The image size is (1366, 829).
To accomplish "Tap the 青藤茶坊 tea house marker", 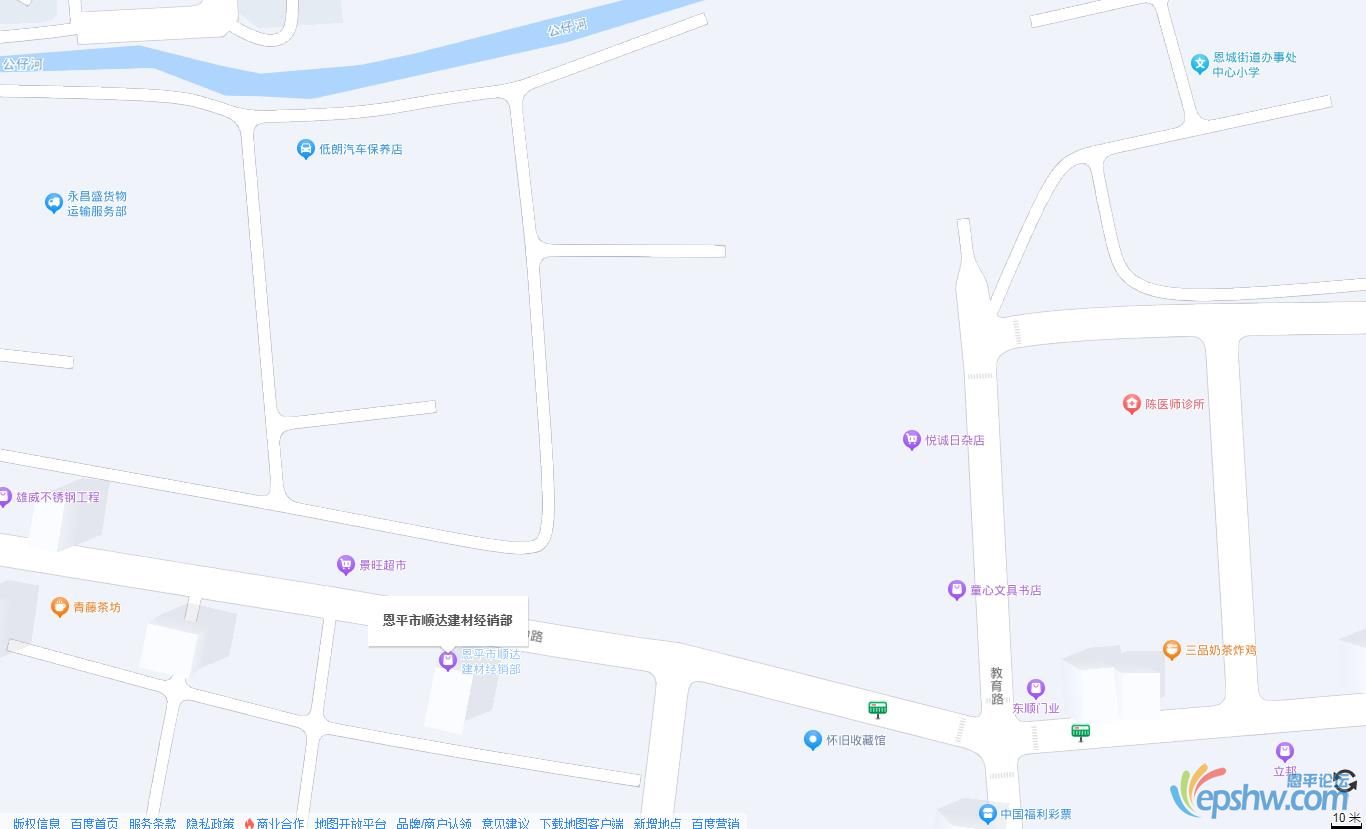I will click(x=59, y=607).
